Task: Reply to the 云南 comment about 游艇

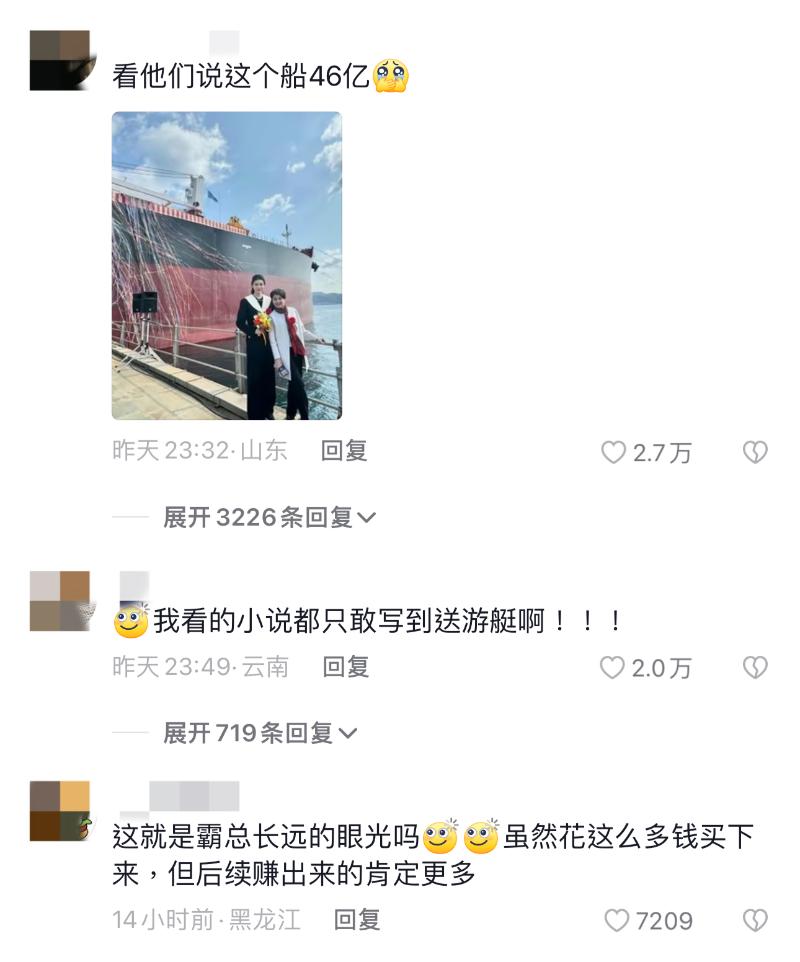Action: tap(345, 667)
